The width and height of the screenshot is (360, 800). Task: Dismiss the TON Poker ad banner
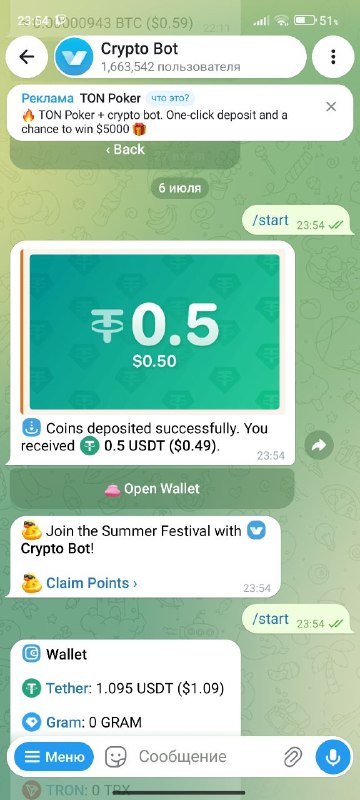coord(331,107)
